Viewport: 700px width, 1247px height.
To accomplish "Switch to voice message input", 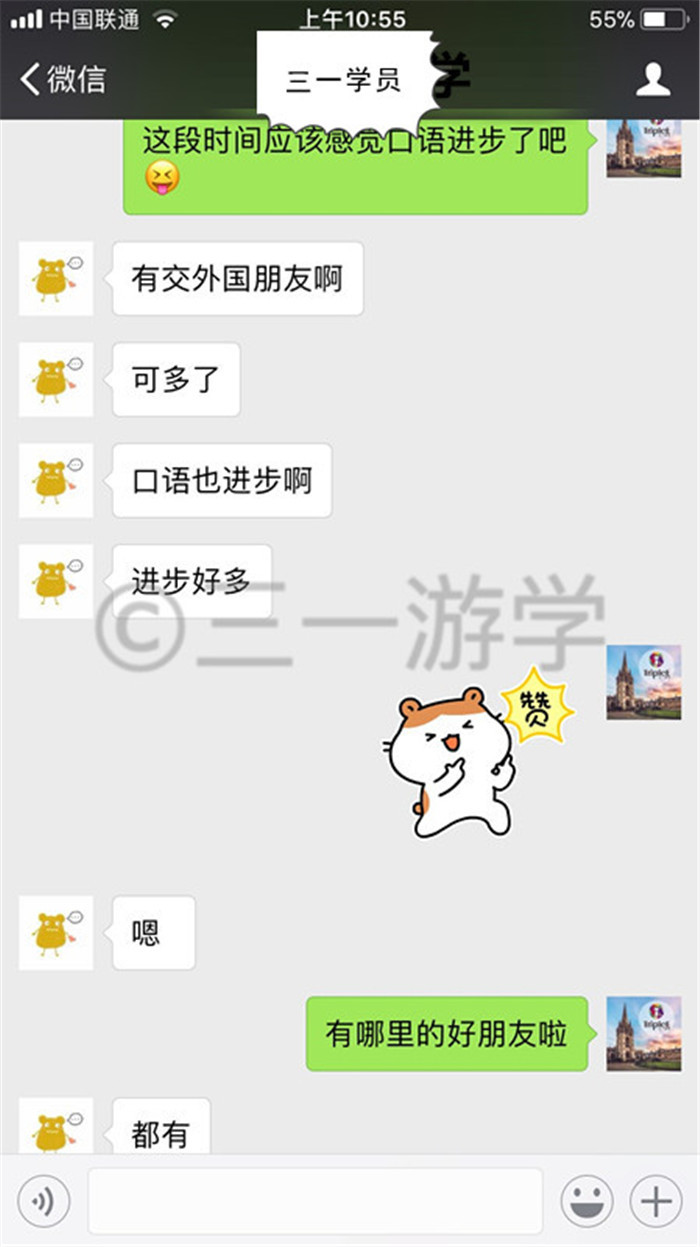I will [44, 1201].
